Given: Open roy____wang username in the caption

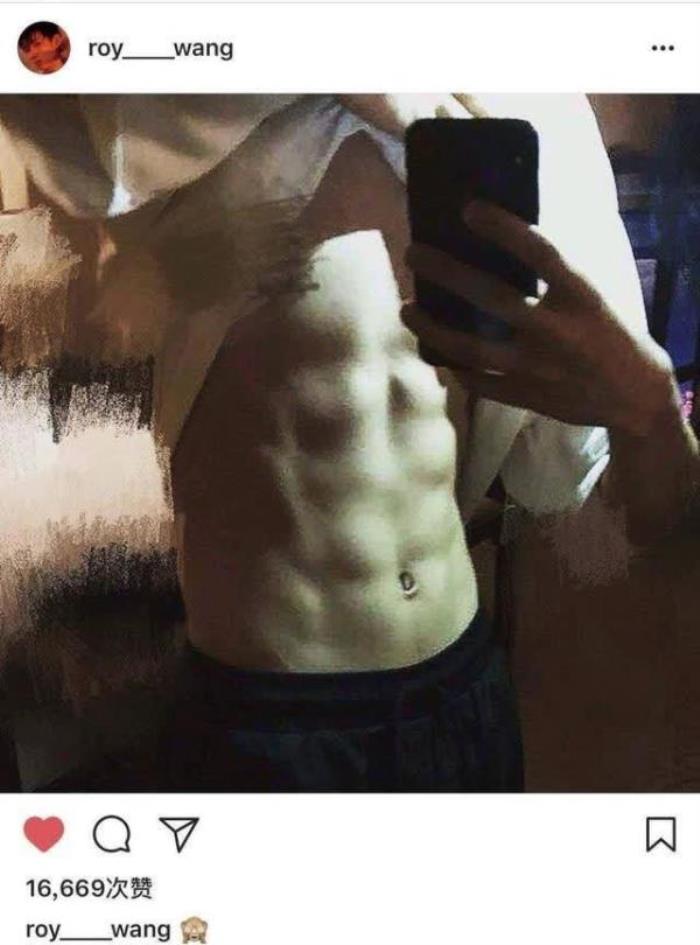Looking at the screenshot, I should point(98,929).
